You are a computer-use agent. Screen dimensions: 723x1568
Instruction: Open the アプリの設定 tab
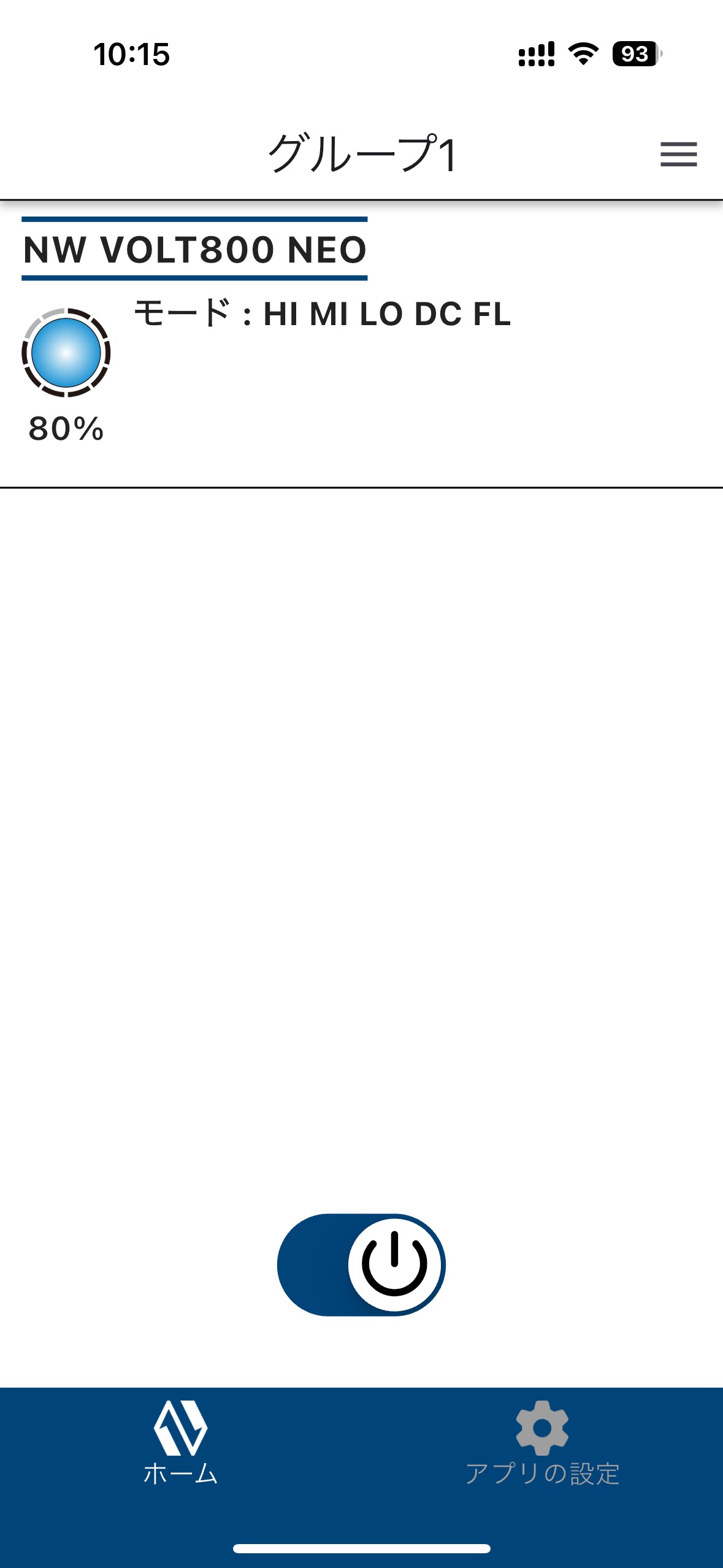tap(542, 1442)
